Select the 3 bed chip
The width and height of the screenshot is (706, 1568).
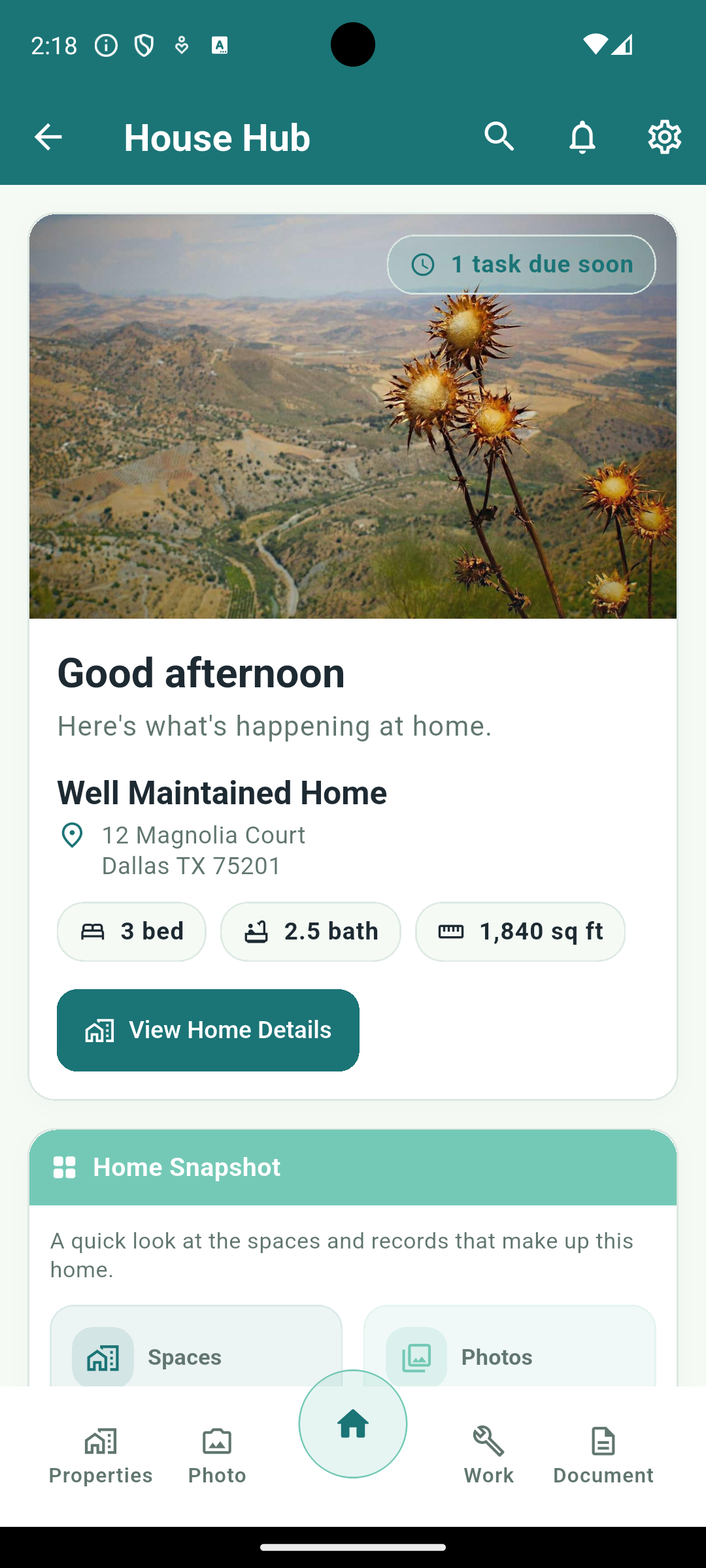pos(131,931)
